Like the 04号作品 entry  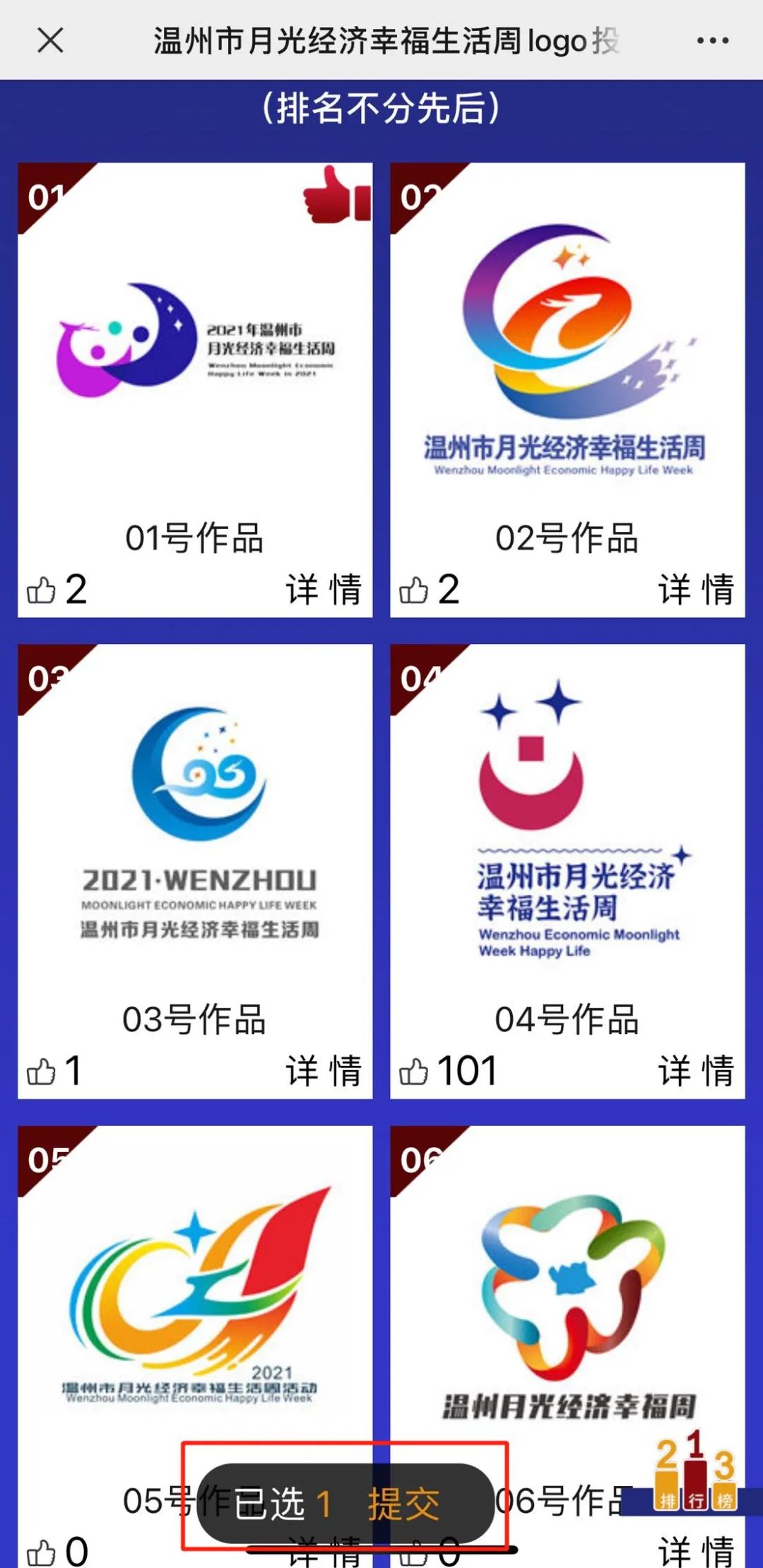[413, 1071]
